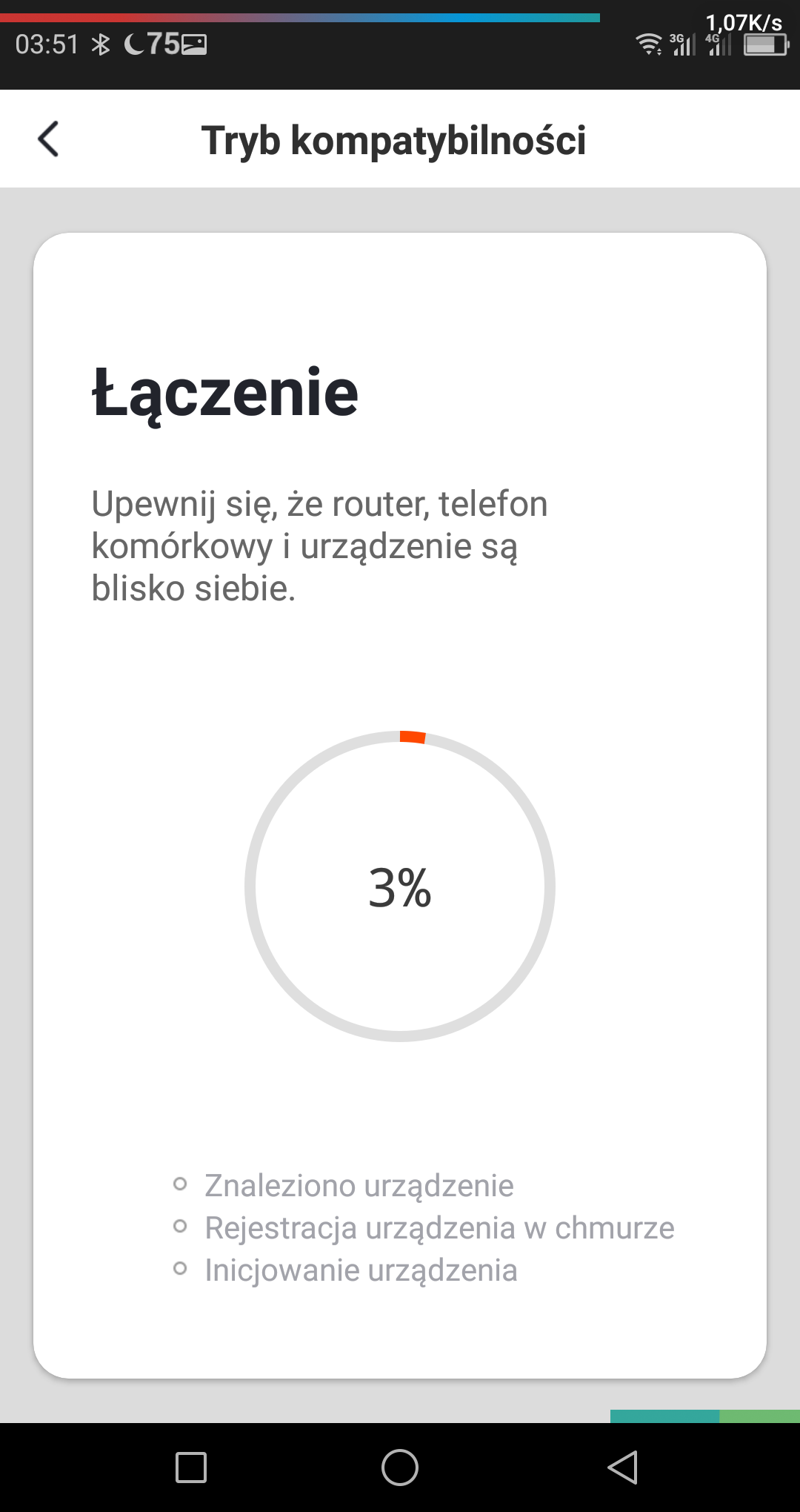Go to home screen via circle button
This screenshot has height=1512, width=800.
[400, 1467]
